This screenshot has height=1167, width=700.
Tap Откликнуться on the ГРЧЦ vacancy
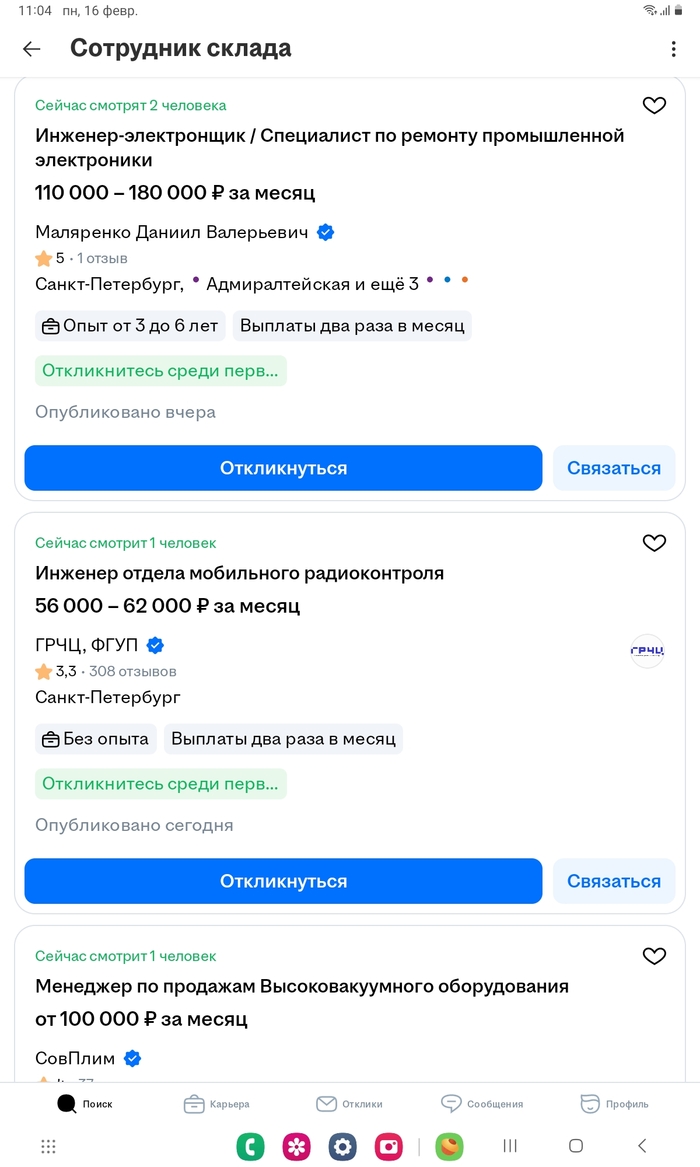(283, 881)
